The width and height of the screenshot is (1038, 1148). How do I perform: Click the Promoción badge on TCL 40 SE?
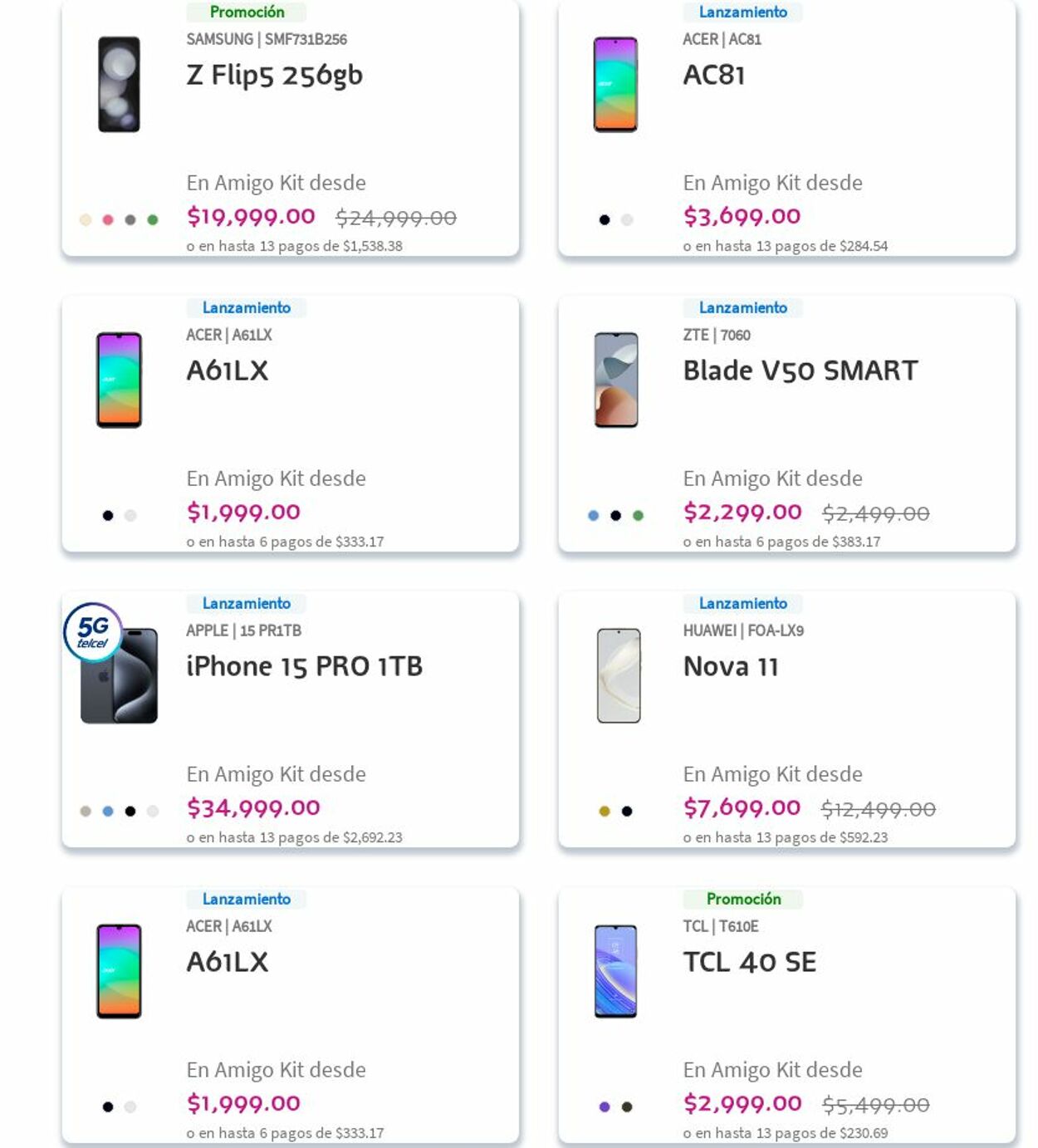point(744,899)
